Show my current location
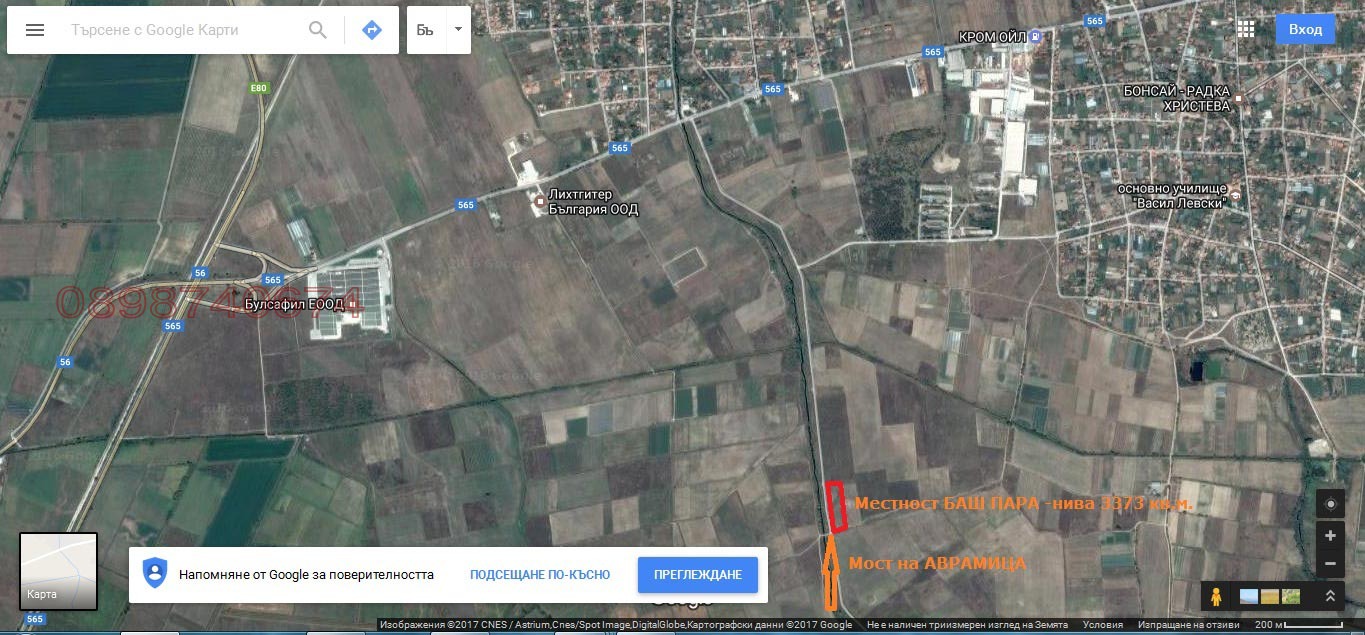This screenshot has width=1365, height=635. point(1330,503)
